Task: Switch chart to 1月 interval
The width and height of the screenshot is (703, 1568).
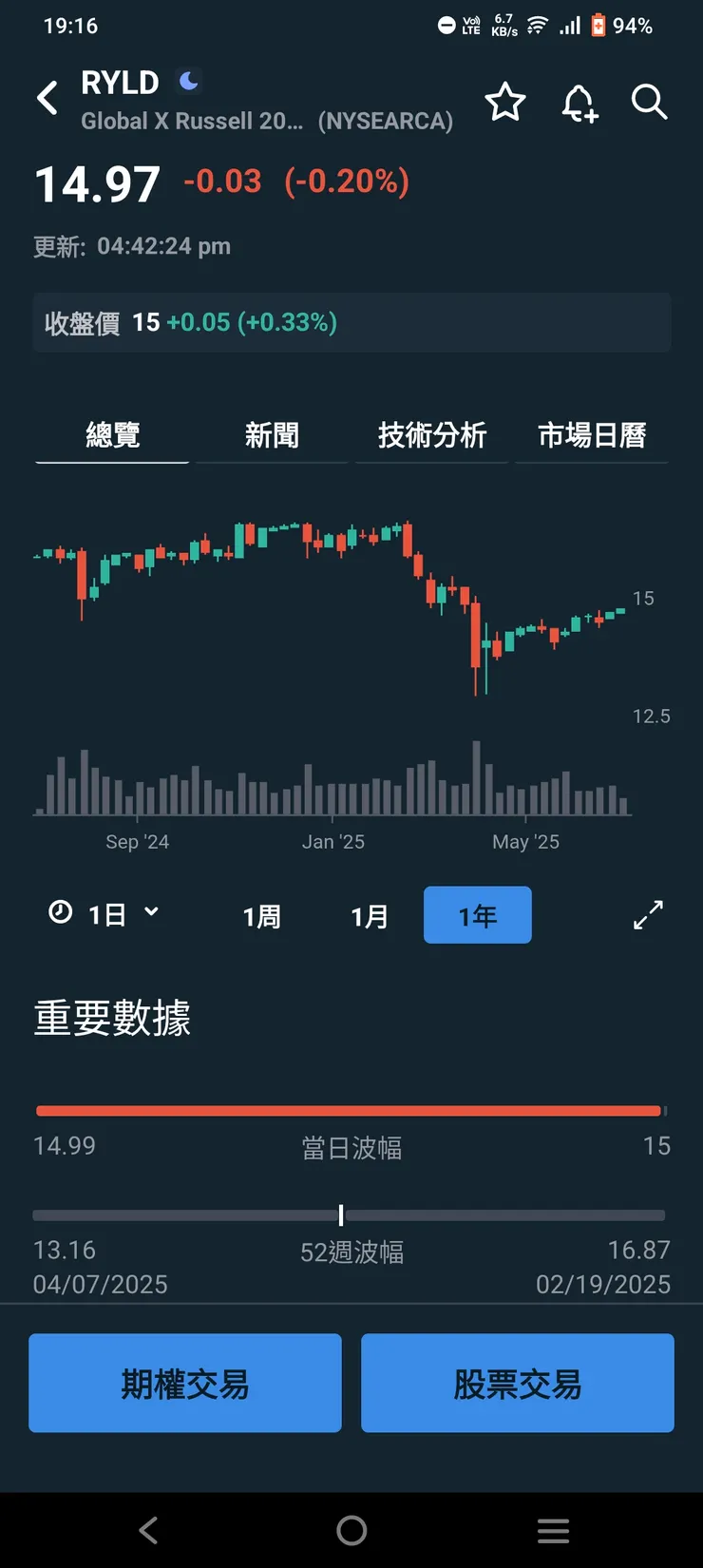Action: click(x=369, y=915)
